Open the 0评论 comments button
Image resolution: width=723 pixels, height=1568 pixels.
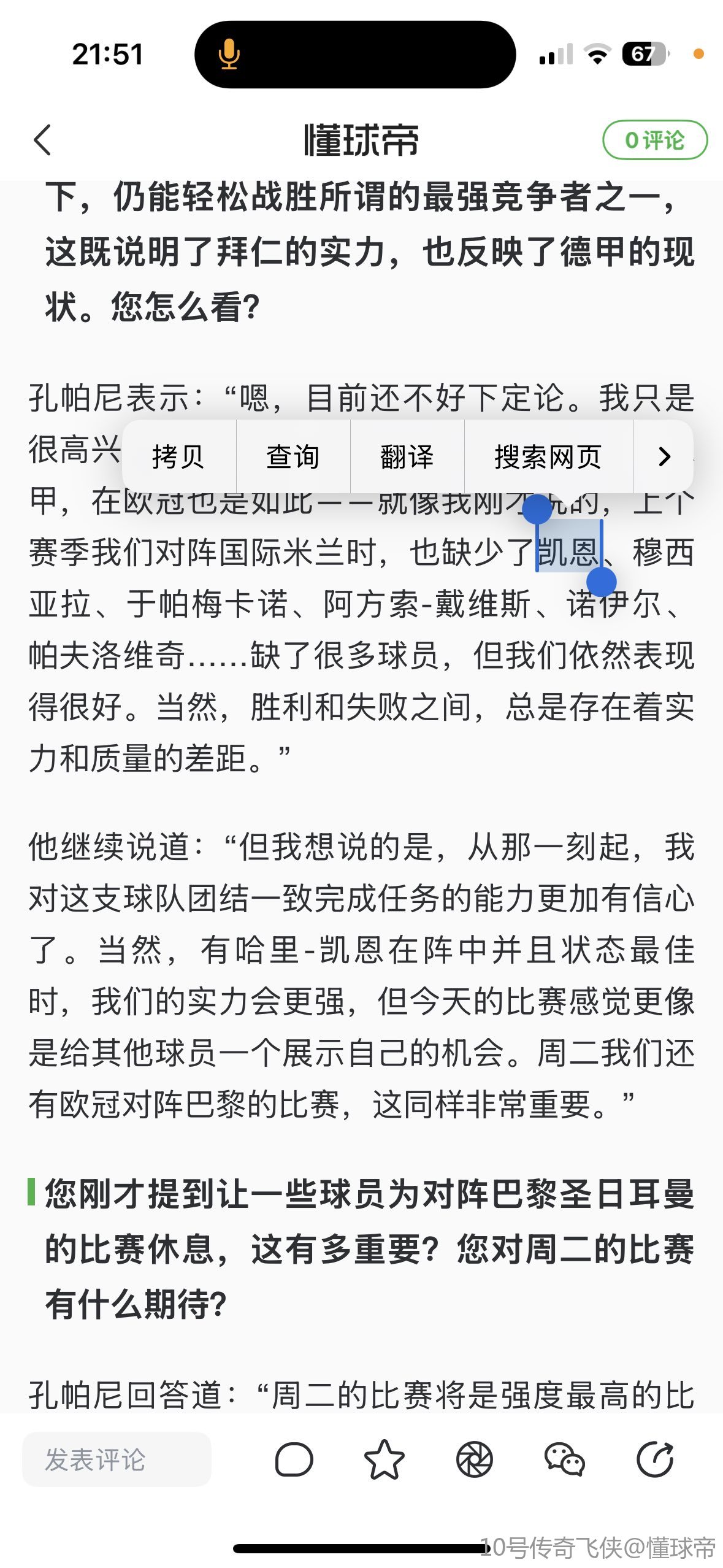pos(654,140)
